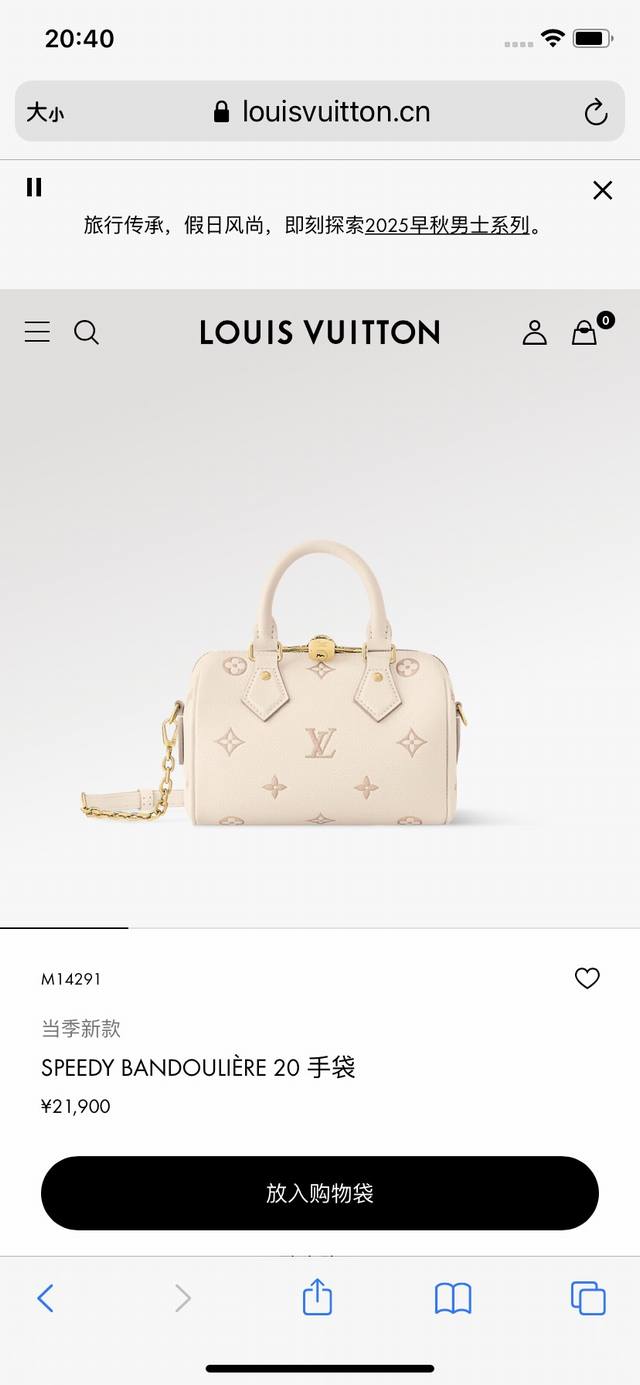The height and width of the screenshot is (1385, 640).
Task: Add the handbag to wishlist
Action: (587, 978)
